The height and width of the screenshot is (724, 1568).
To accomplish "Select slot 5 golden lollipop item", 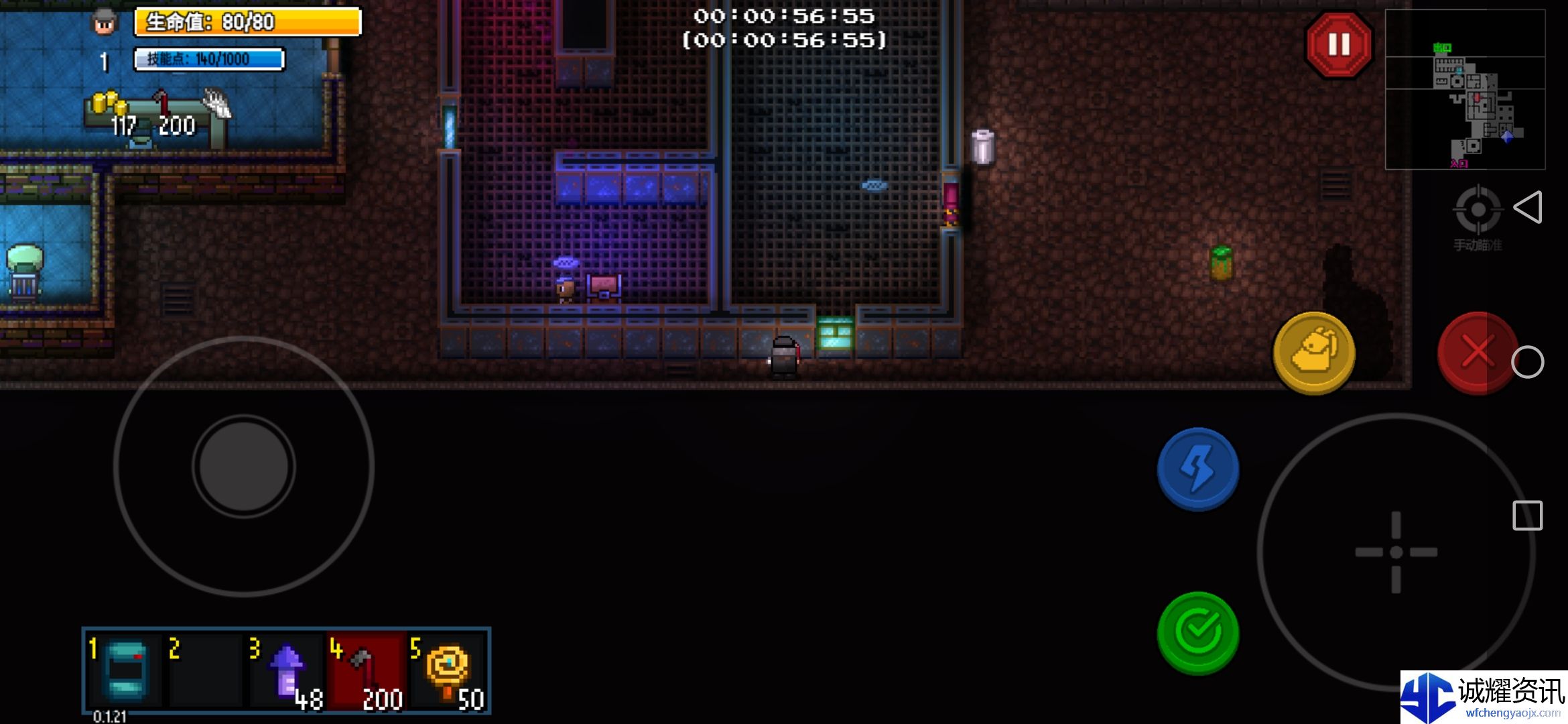I will tap(448, 670).
